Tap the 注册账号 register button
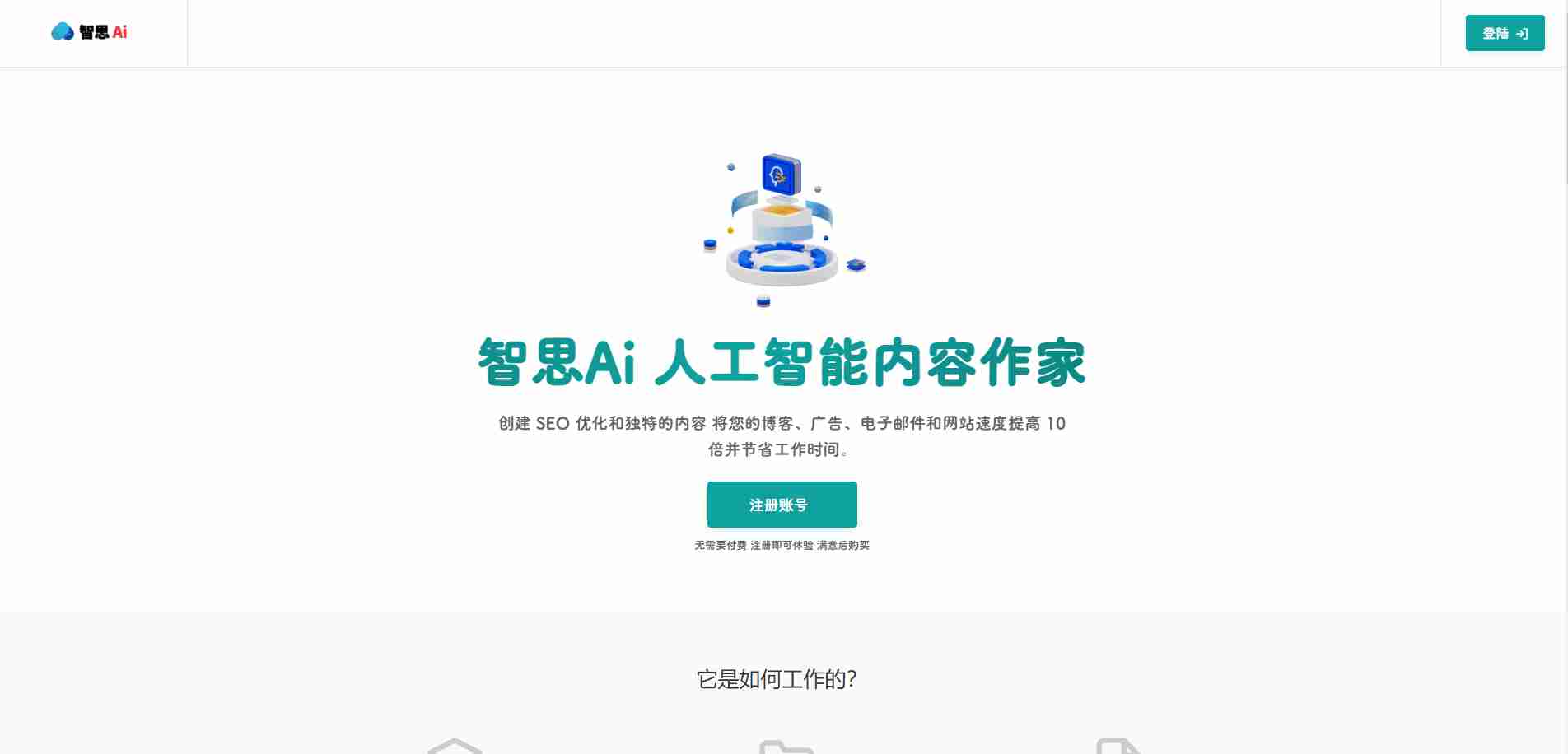This screenshot has width=1568, height=754. (782, 505)
